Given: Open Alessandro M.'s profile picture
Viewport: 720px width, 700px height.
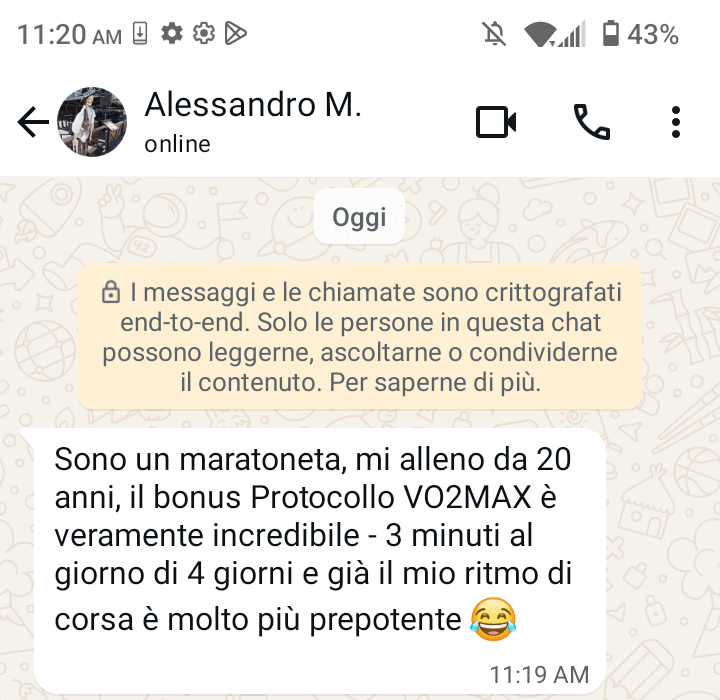Looking at the screenshot, I should 92,122.
